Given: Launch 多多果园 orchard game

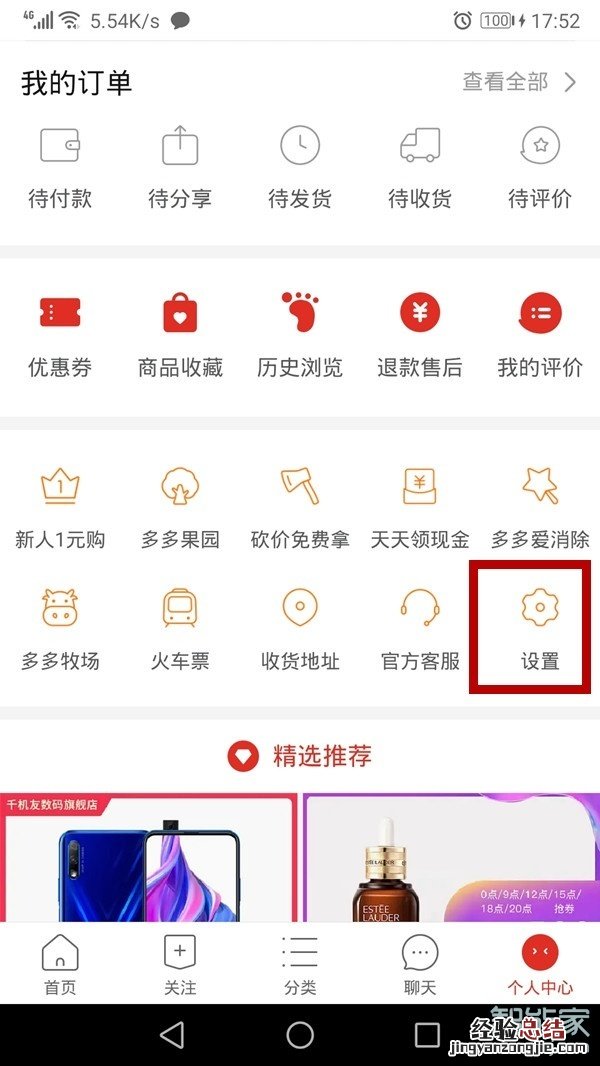Looking at the screenshot, I should pyautogui.click(x=180, y=508).
